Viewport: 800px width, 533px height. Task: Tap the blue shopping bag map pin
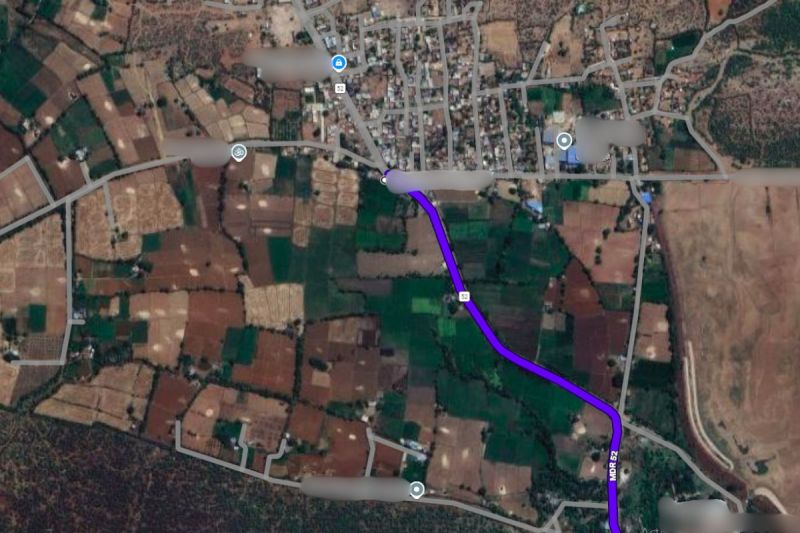[340, 64]
